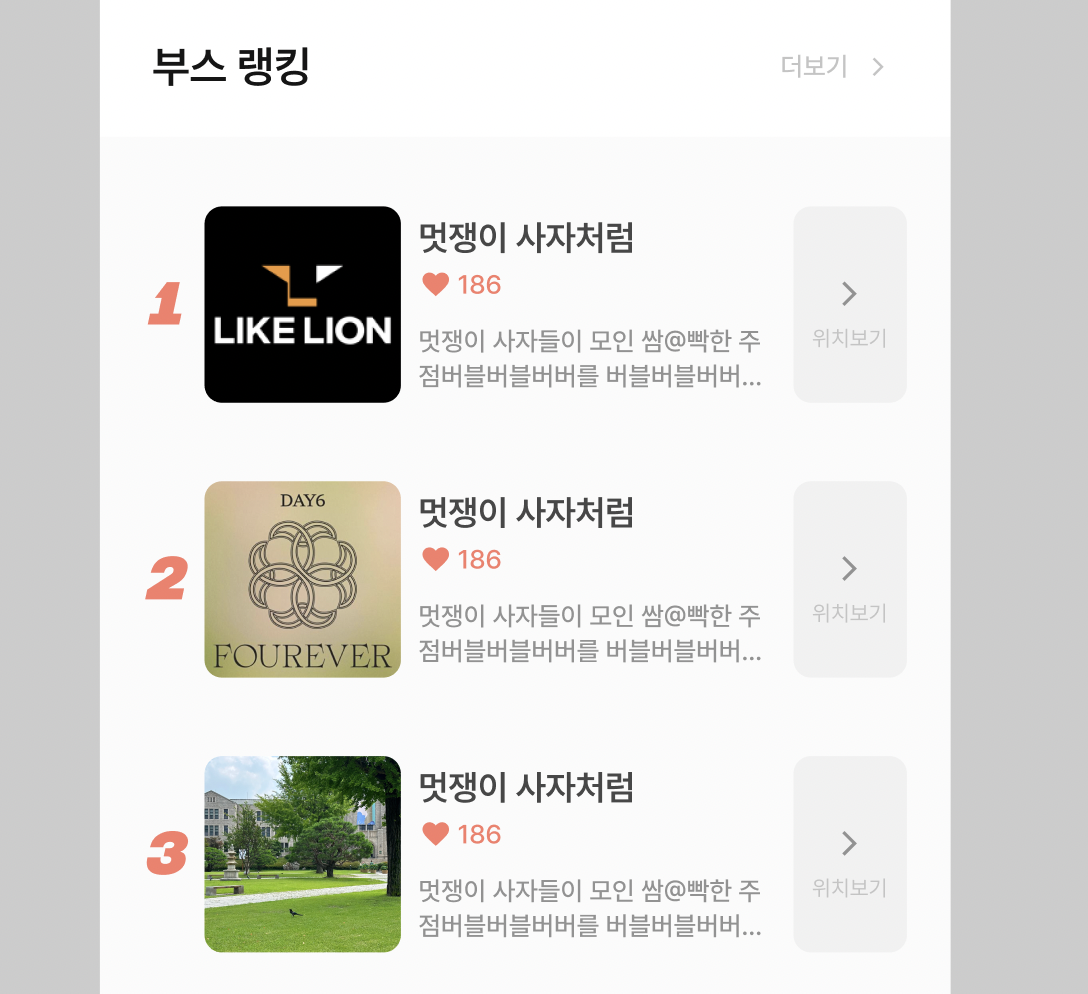Viewport: 1088px width, 994px height.
Task: Open the campus lawn photo booth
Action: [302, 854]
